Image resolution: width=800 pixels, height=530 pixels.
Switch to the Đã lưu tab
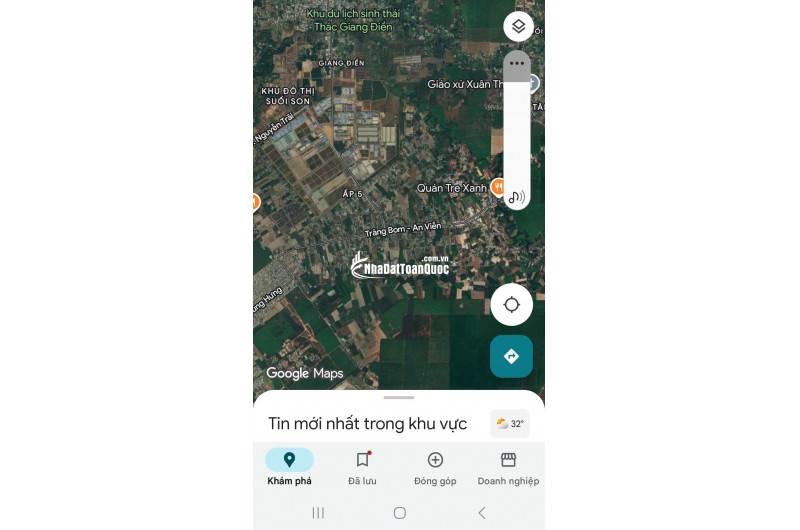coord(362,467)
